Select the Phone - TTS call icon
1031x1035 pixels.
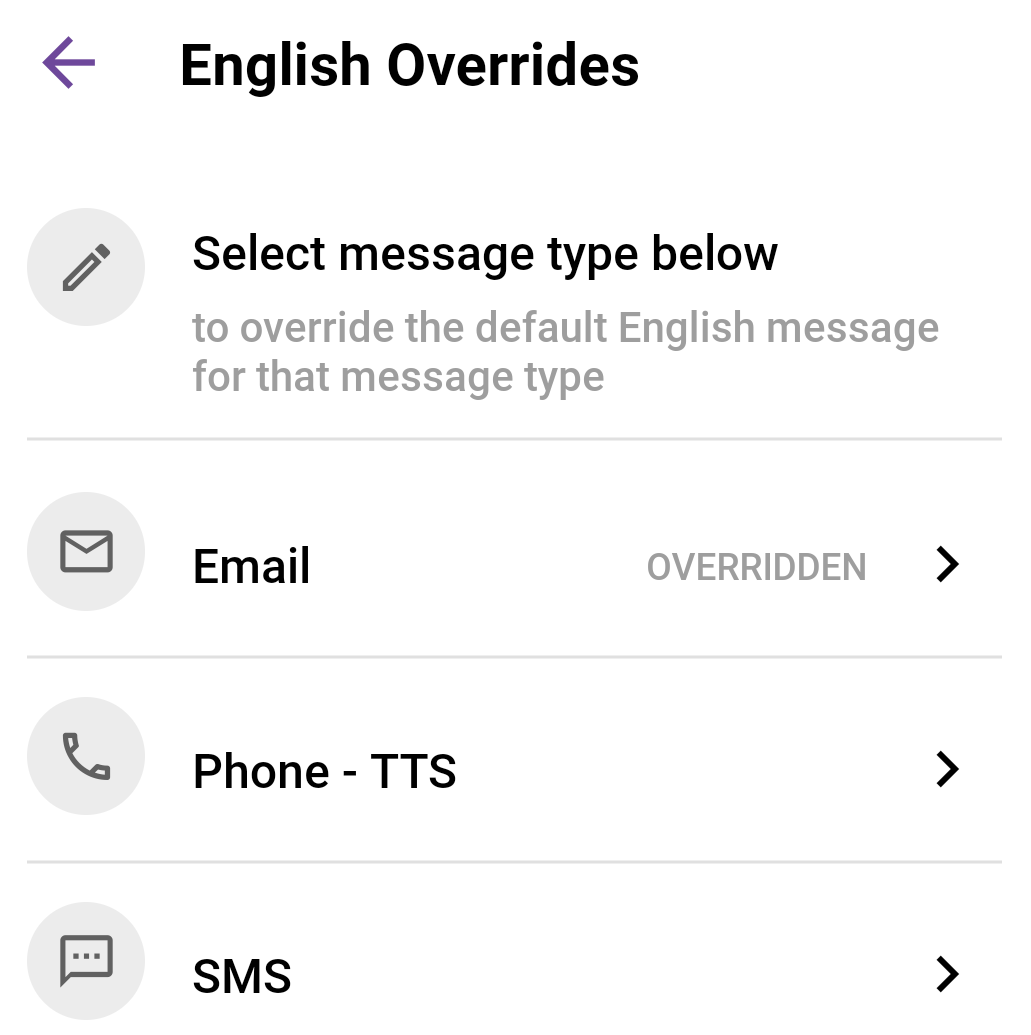pyautogui.click(x=86, y=756)
